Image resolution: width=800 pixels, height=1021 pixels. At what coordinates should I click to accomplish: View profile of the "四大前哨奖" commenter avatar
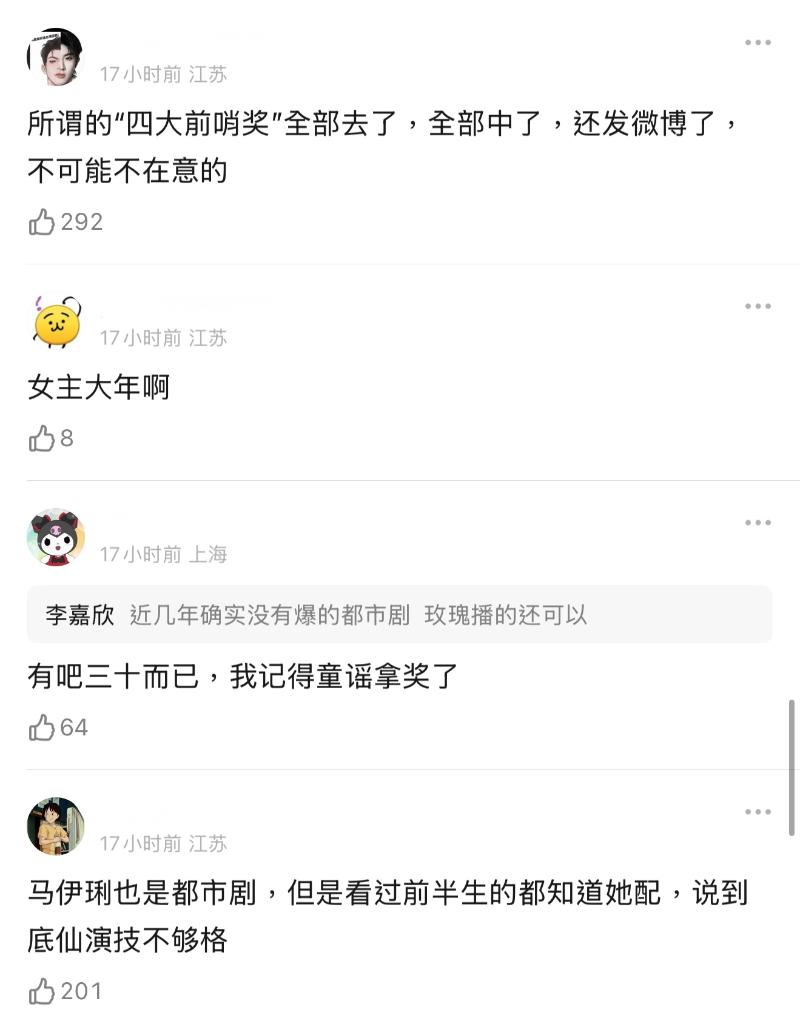55,57
